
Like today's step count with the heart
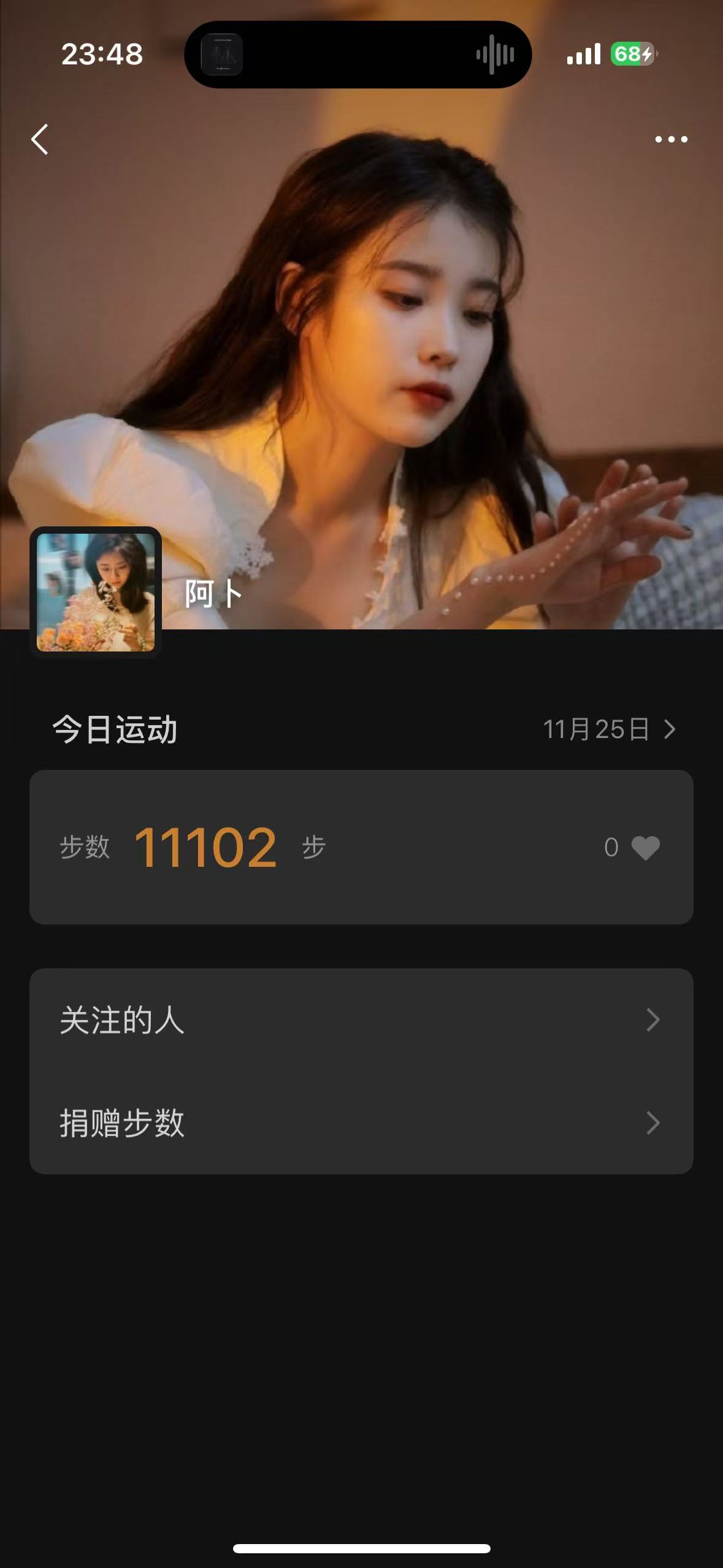(645, 848)
